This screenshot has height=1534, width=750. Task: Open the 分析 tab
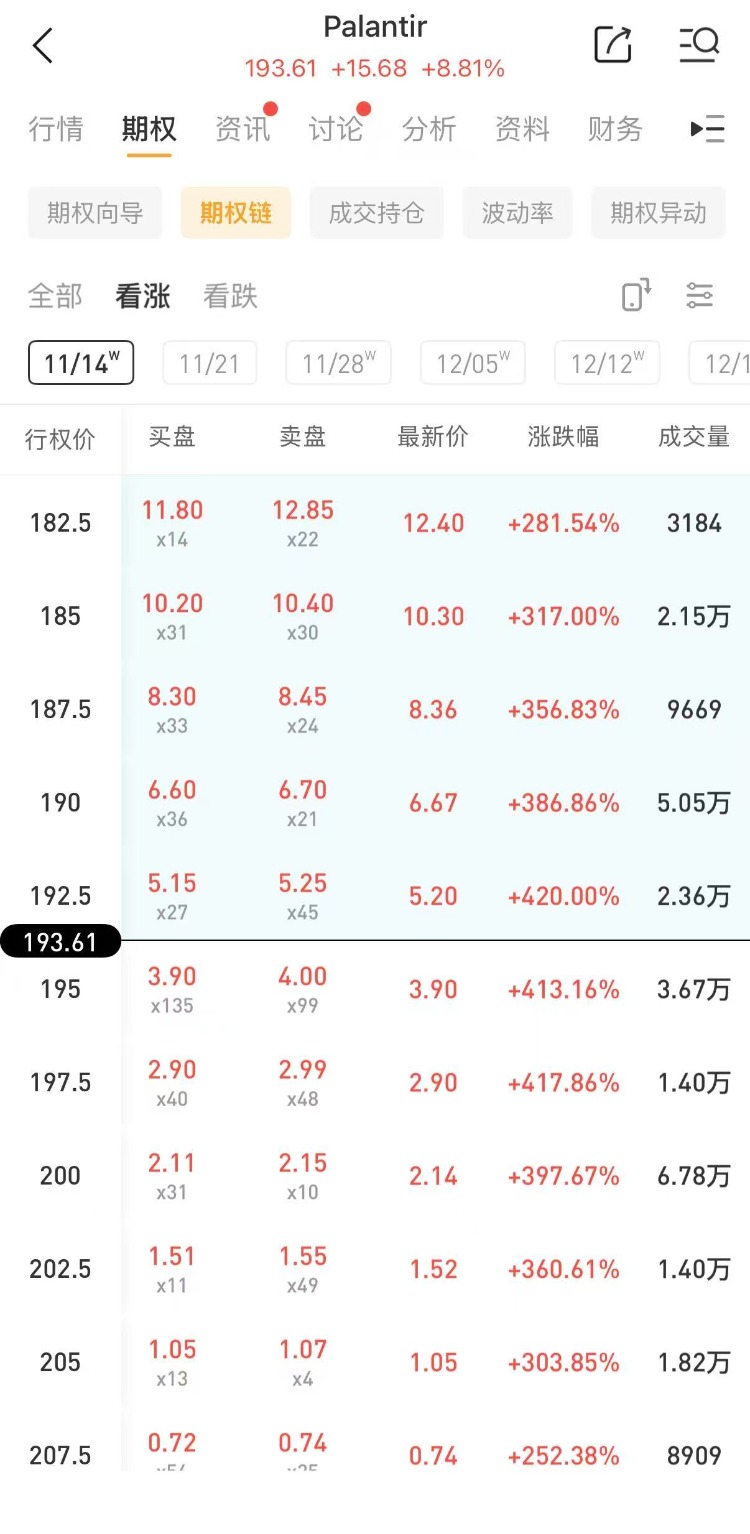pos(429,129)
